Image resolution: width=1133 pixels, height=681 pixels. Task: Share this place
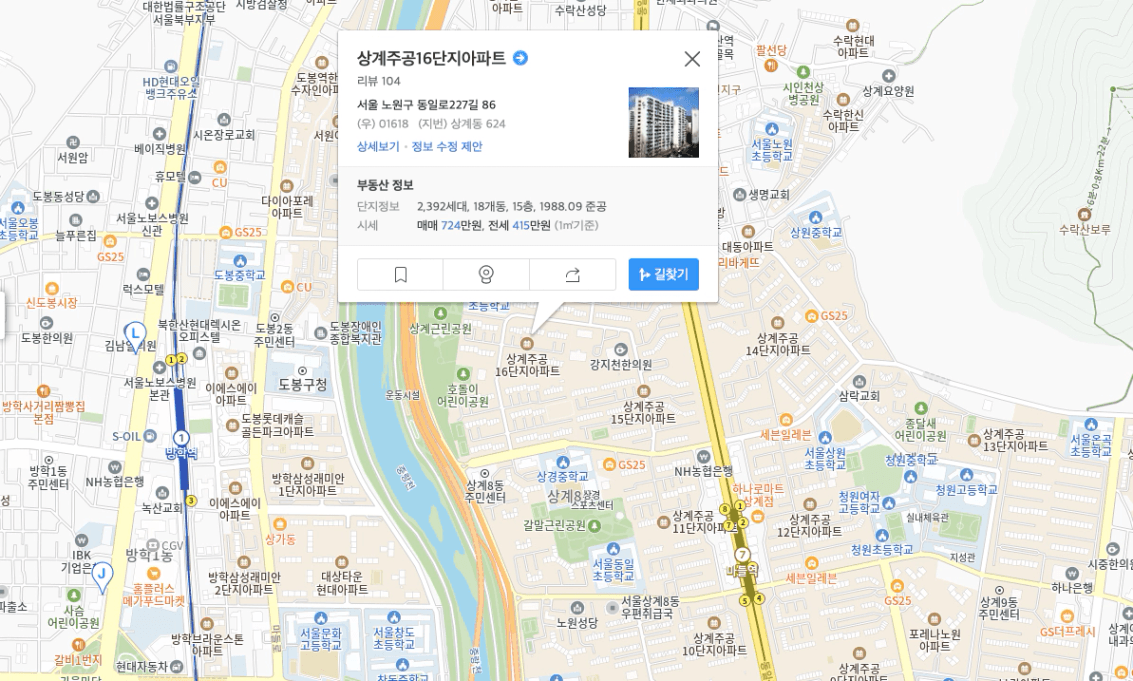pos(572,275)
